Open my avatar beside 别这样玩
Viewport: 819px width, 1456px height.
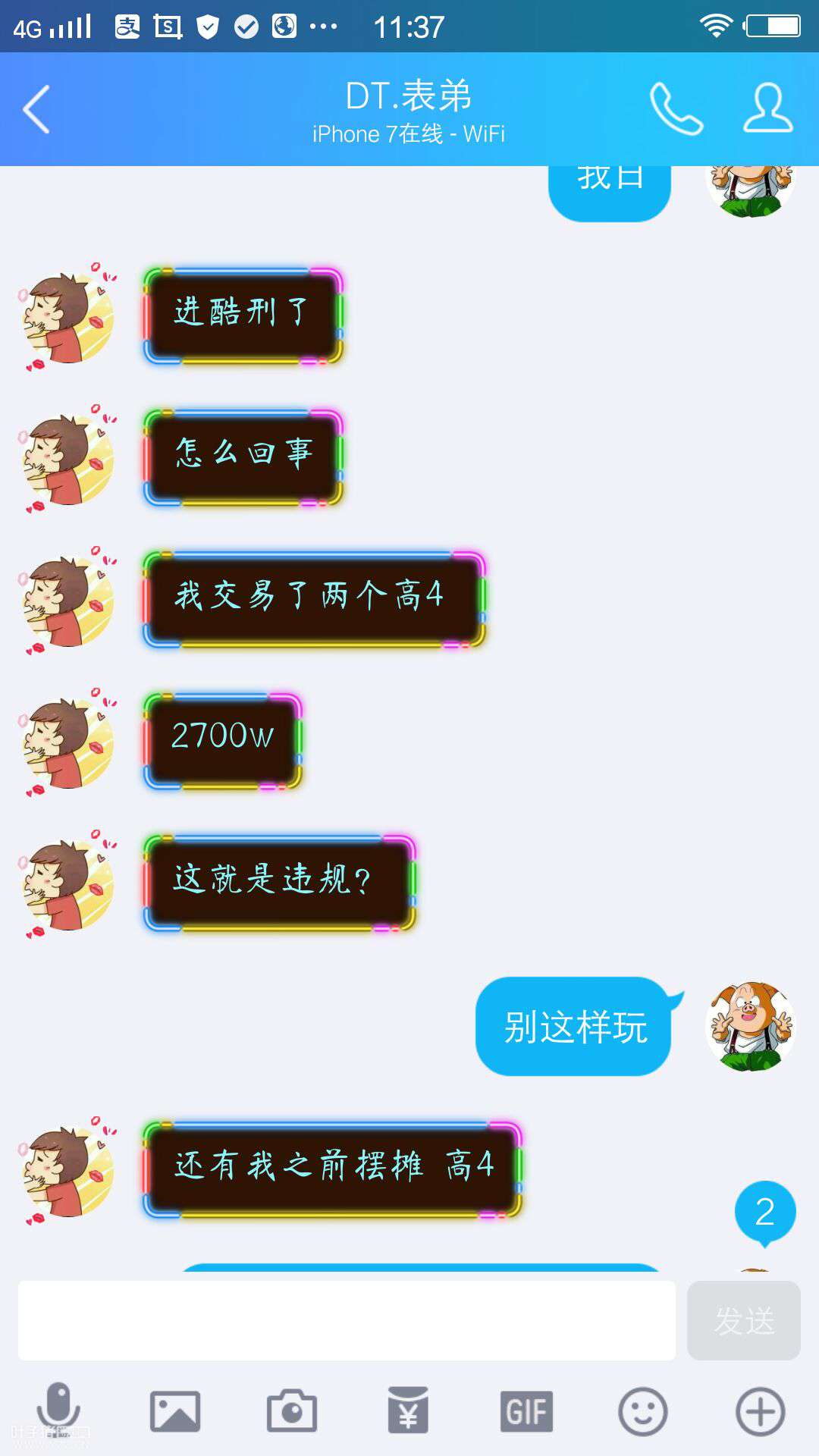click(x=750, y=1026)
